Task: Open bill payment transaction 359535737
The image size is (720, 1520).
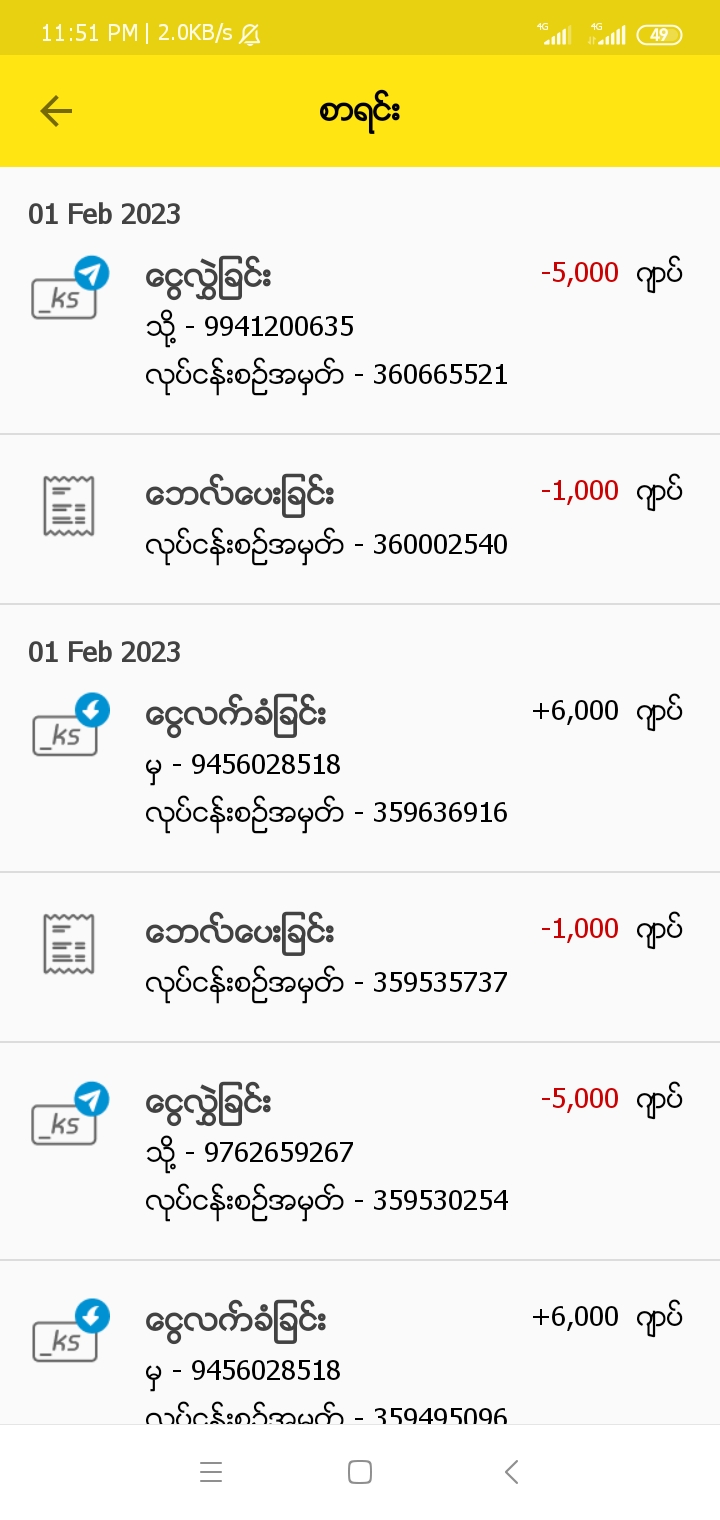Action: tap(360, 956)
